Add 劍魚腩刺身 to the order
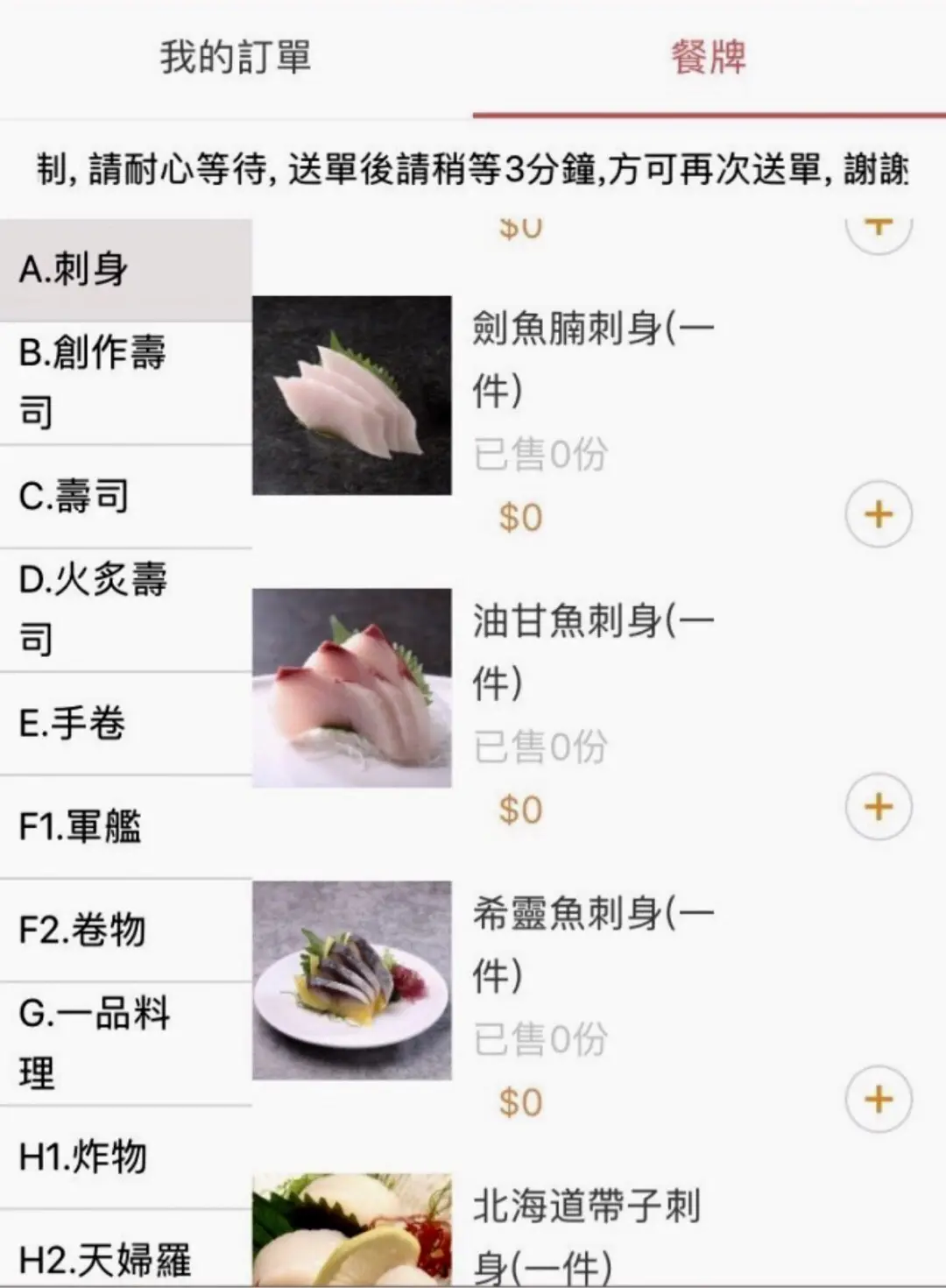 point(879,514)
